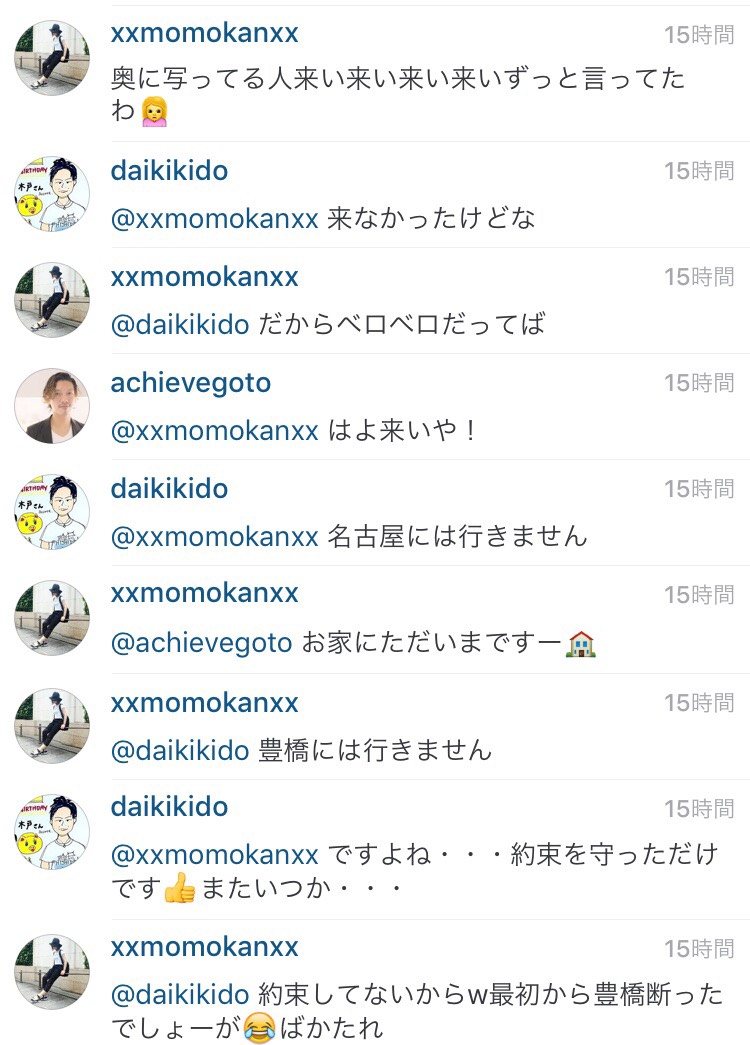Image resolution: width=750 pixels, height=1045 pixels.
Task: Open the @xxmomokanxx mention before 名古屋には行きません
Action: (x=214, y=537)
